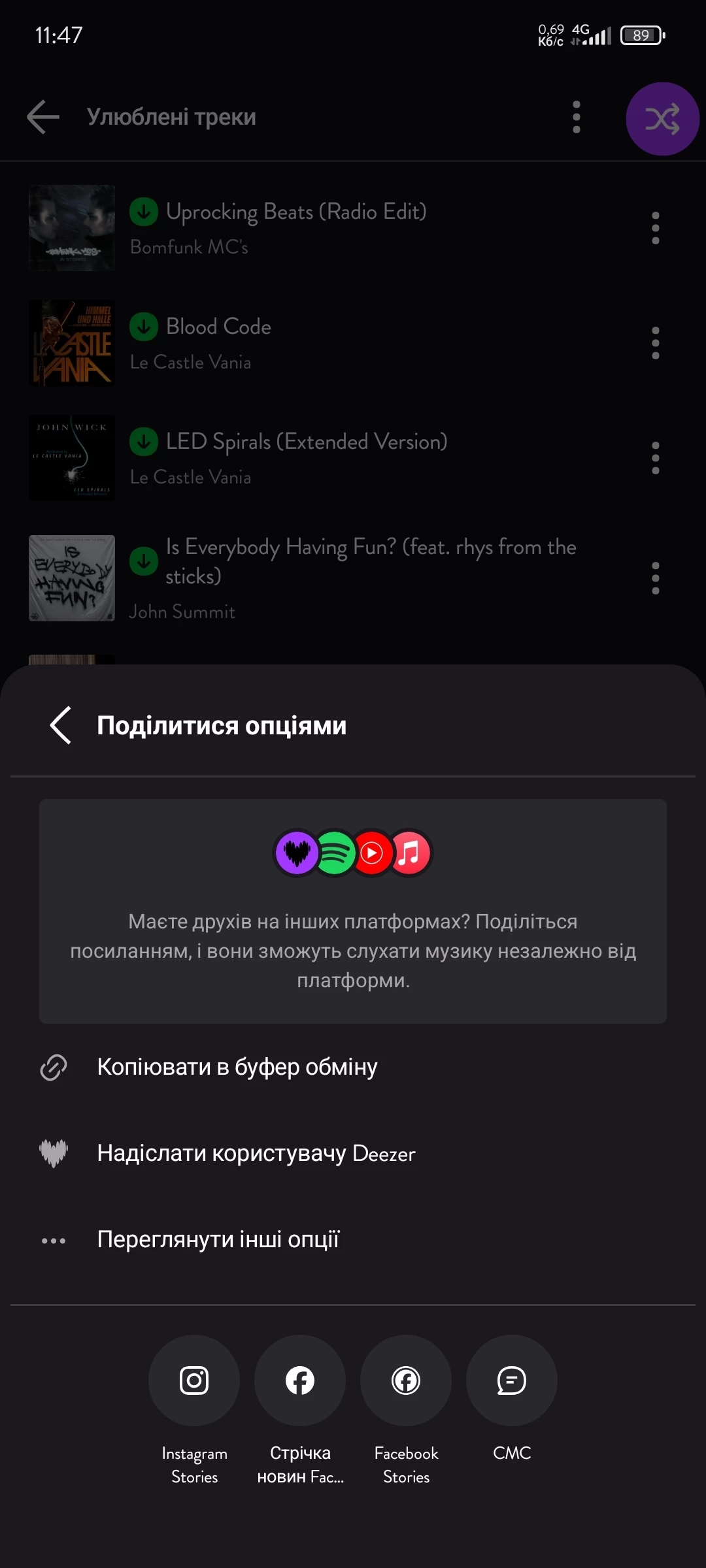706x1568 pixels.
Task: Copy the link to clipboard
Action: pyautogui.click(x=237, y=1067)
